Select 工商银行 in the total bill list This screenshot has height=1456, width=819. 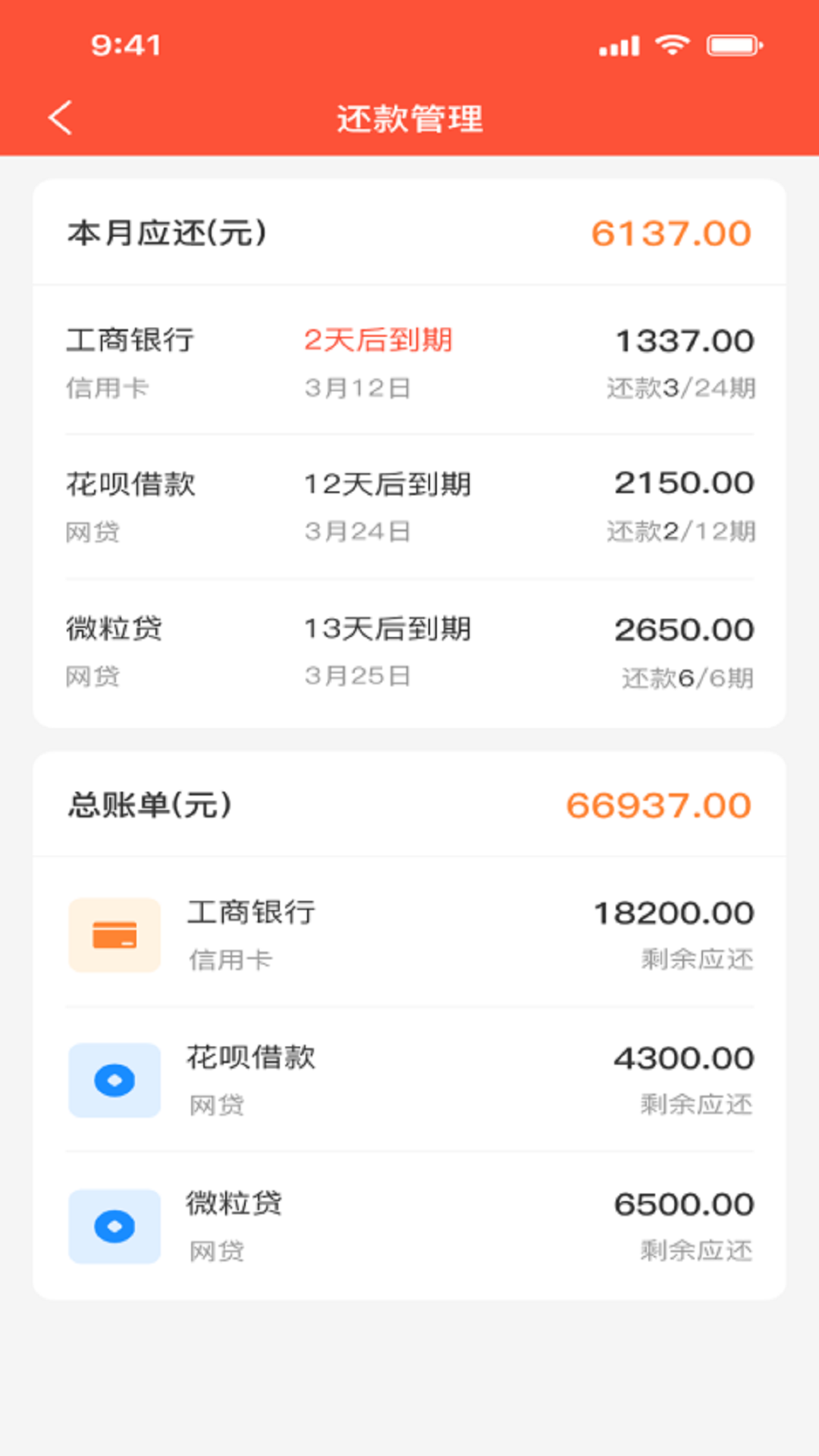[409, 935]
